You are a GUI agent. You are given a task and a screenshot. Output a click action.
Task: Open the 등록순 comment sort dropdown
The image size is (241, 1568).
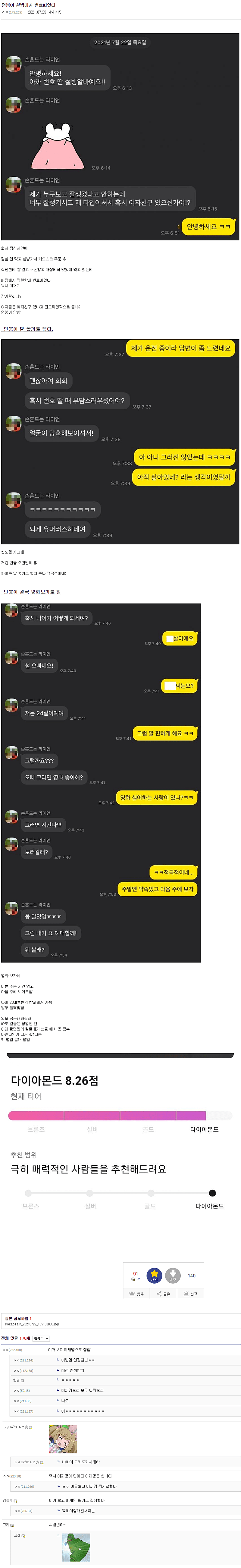point(41,1338)
